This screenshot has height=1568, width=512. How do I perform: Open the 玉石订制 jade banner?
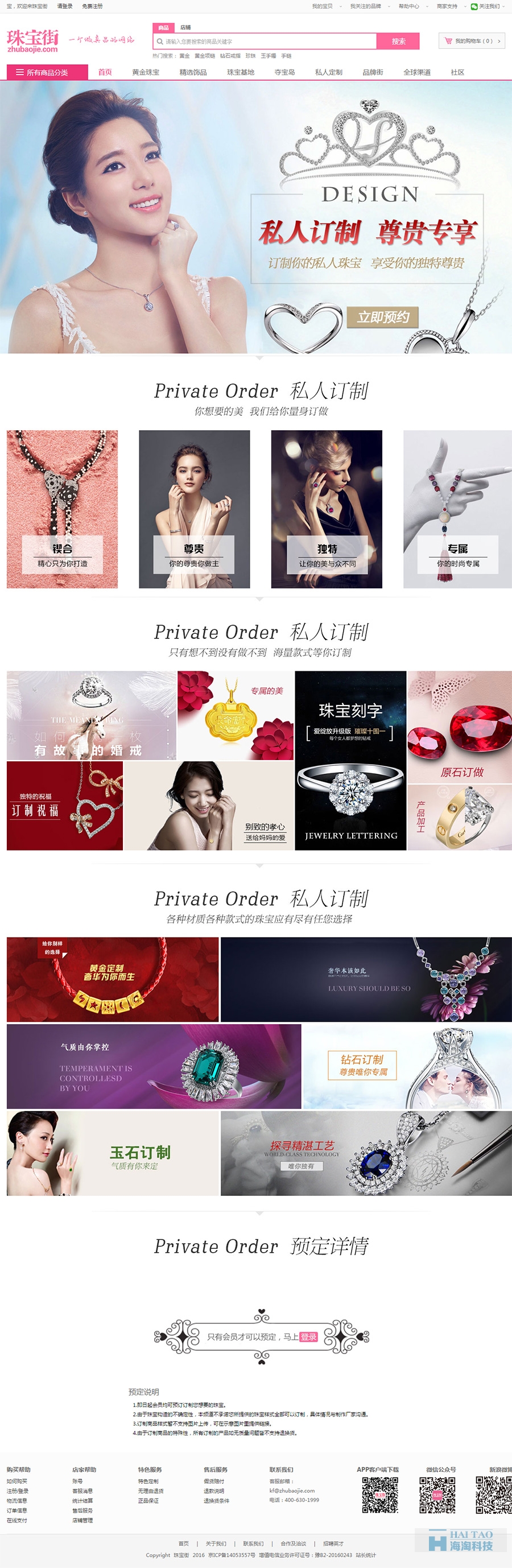coord(113,1153)
